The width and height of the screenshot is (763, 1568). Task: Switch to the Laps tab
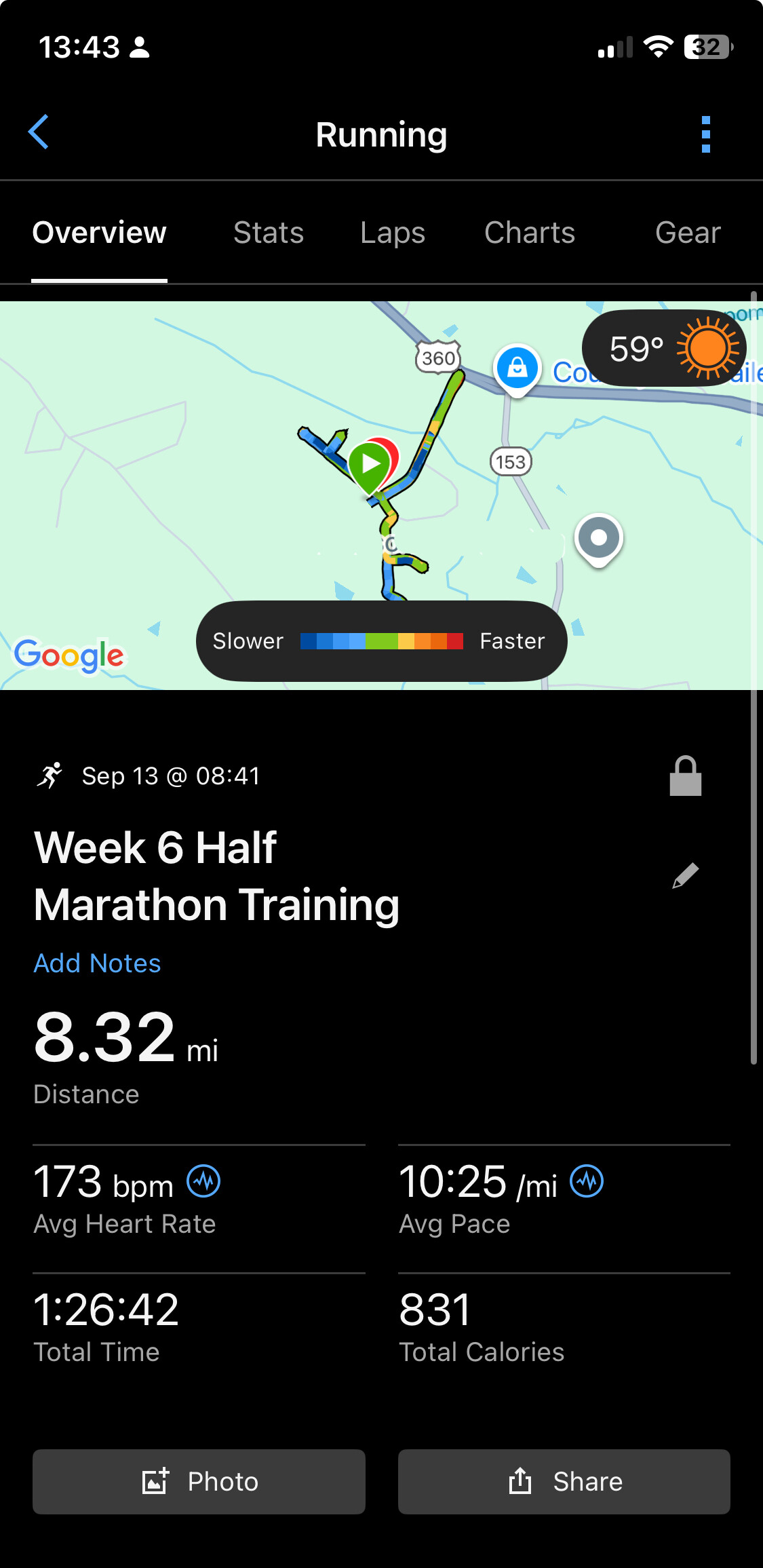[x=393, y=233]
